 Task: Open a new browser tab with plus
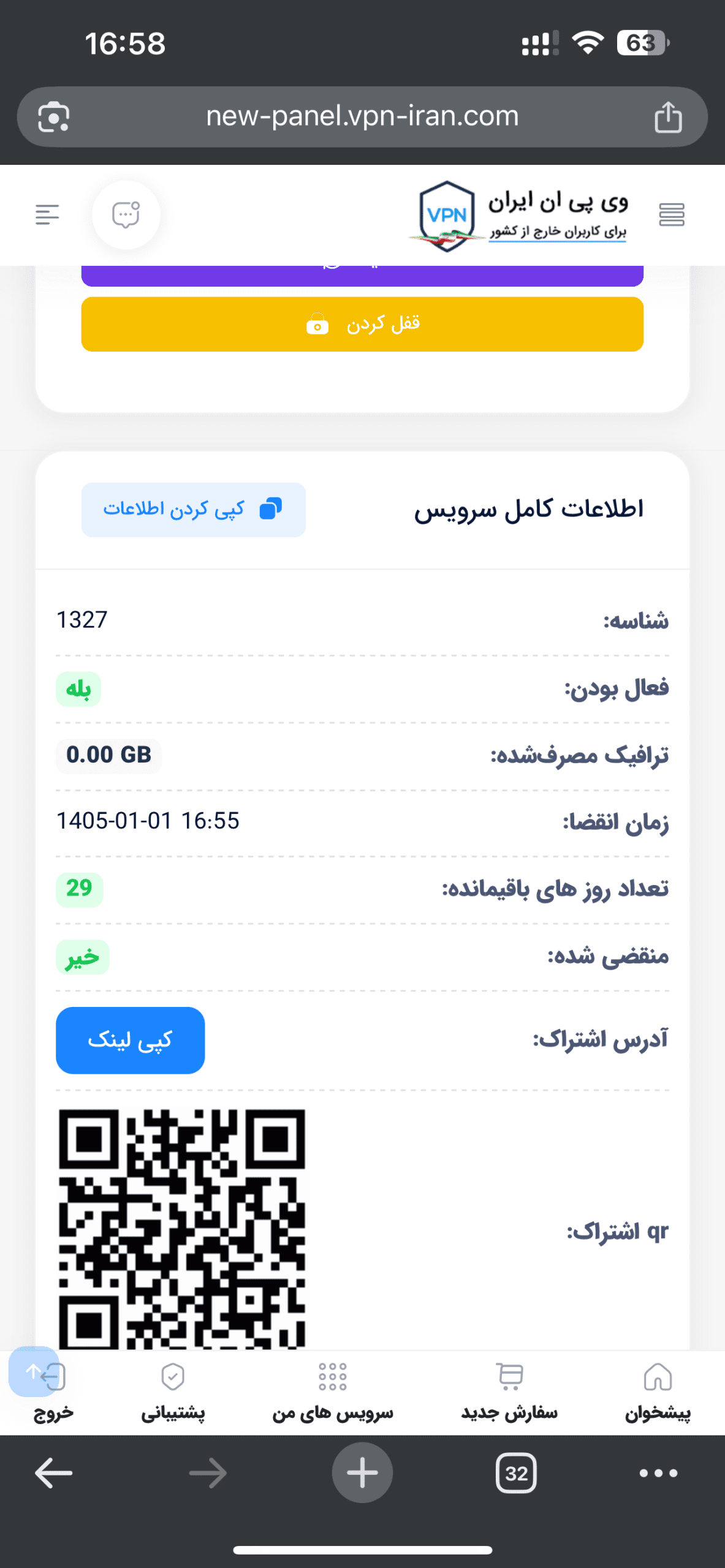(x=362, y=1472)
